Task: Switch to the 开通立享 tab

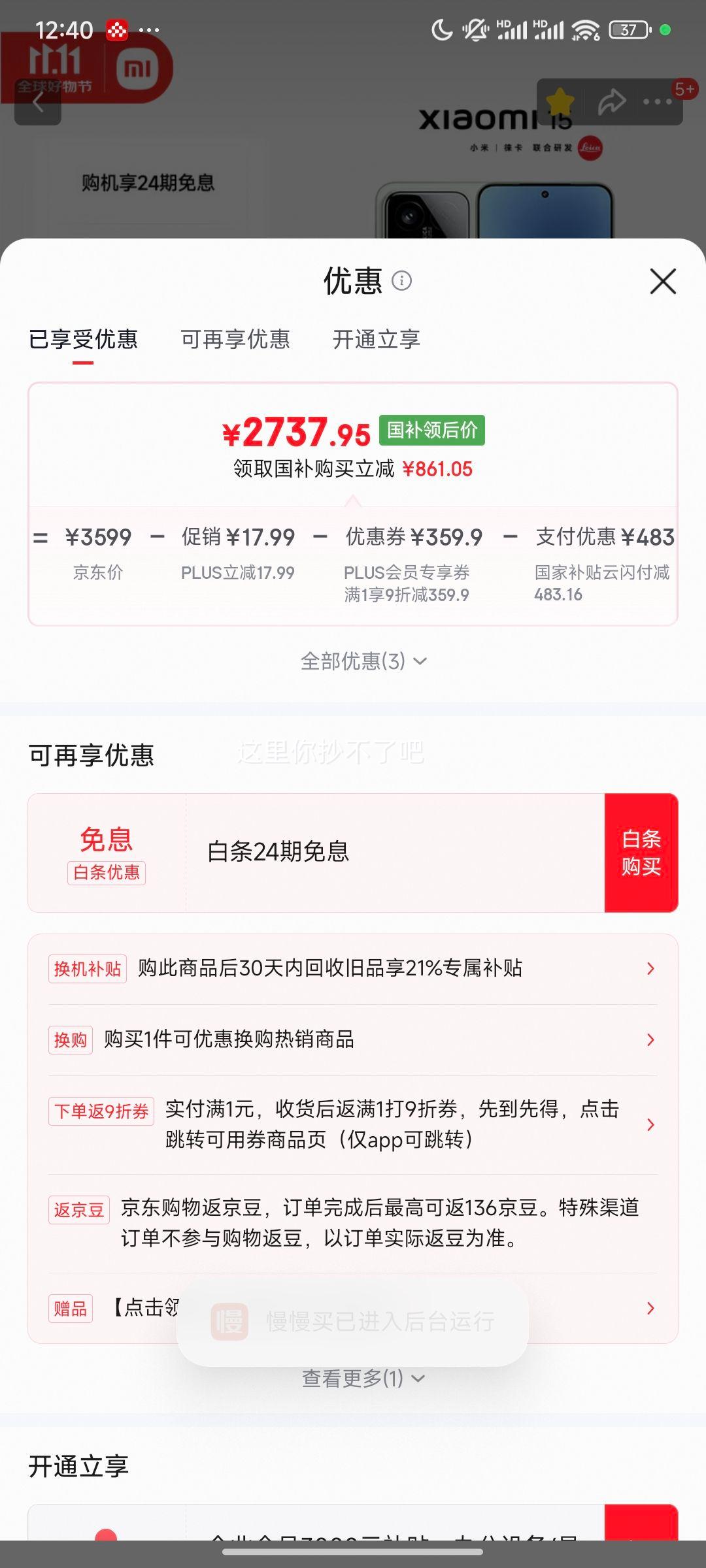Action: [x=376, y=340]
